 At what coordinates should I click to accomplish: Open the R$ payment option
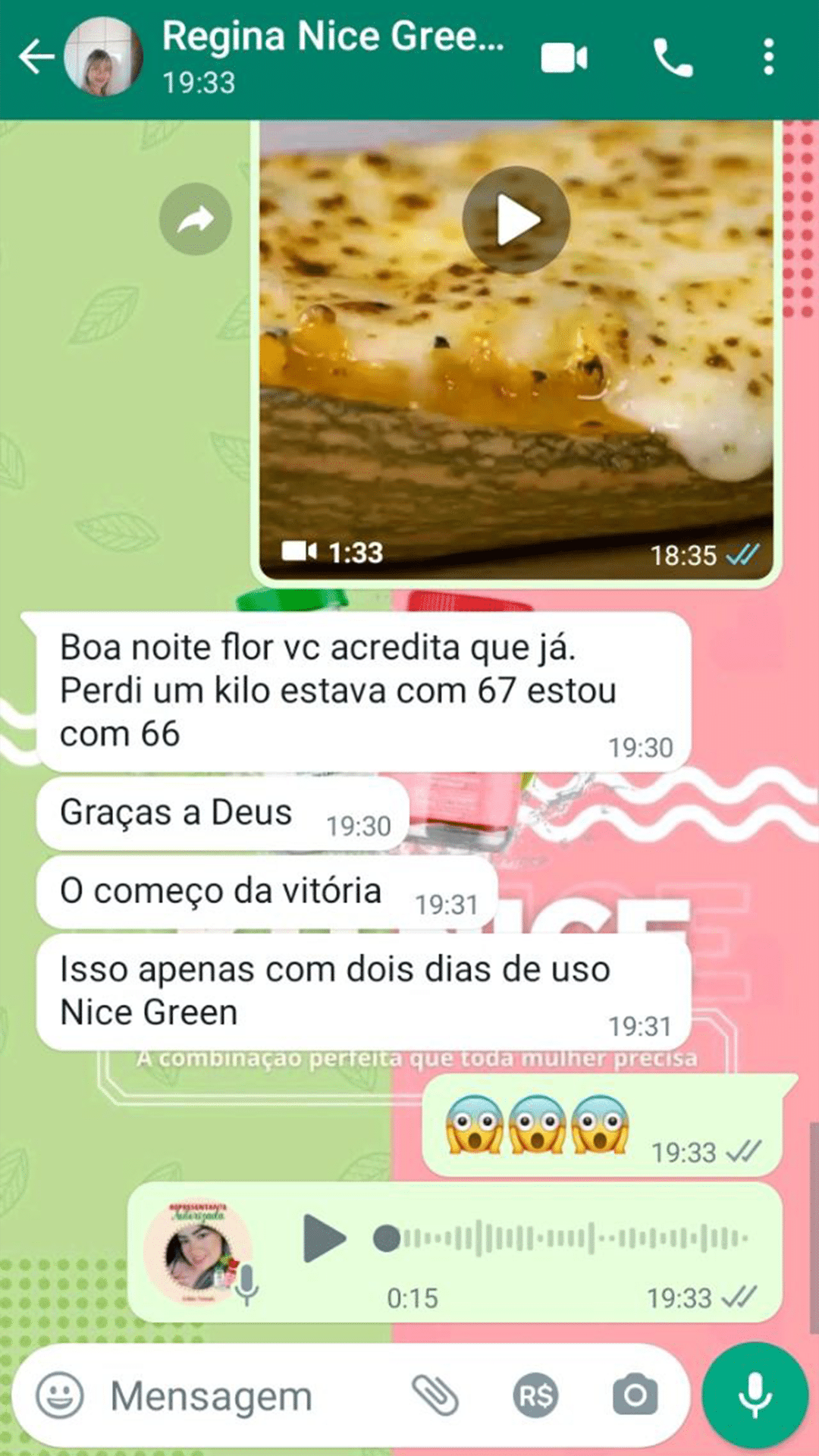[535, 1395]
